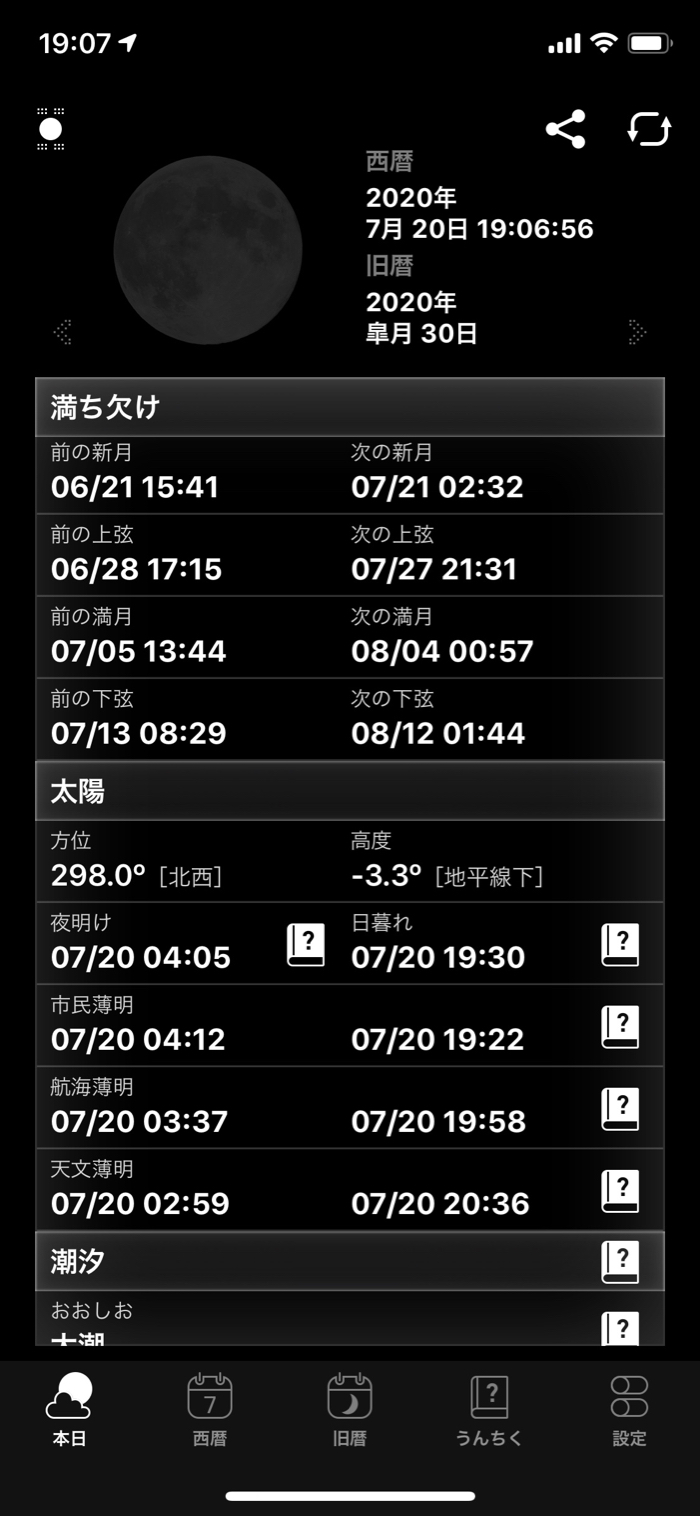Viewport: 700px width, 1516px height.
Task: Open help for 日暮れ (dusk)
Action: click(x=620, y=944)
